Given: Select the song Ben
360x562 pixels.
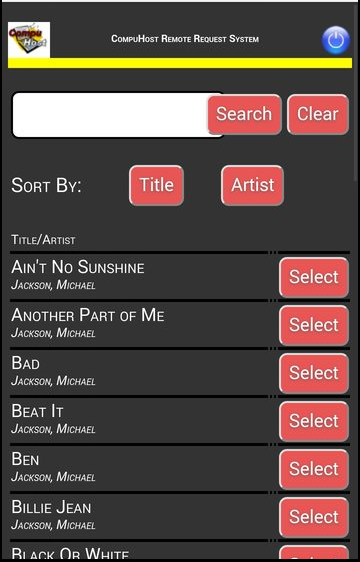Looking at the screenshot, I should coord(314,469).
